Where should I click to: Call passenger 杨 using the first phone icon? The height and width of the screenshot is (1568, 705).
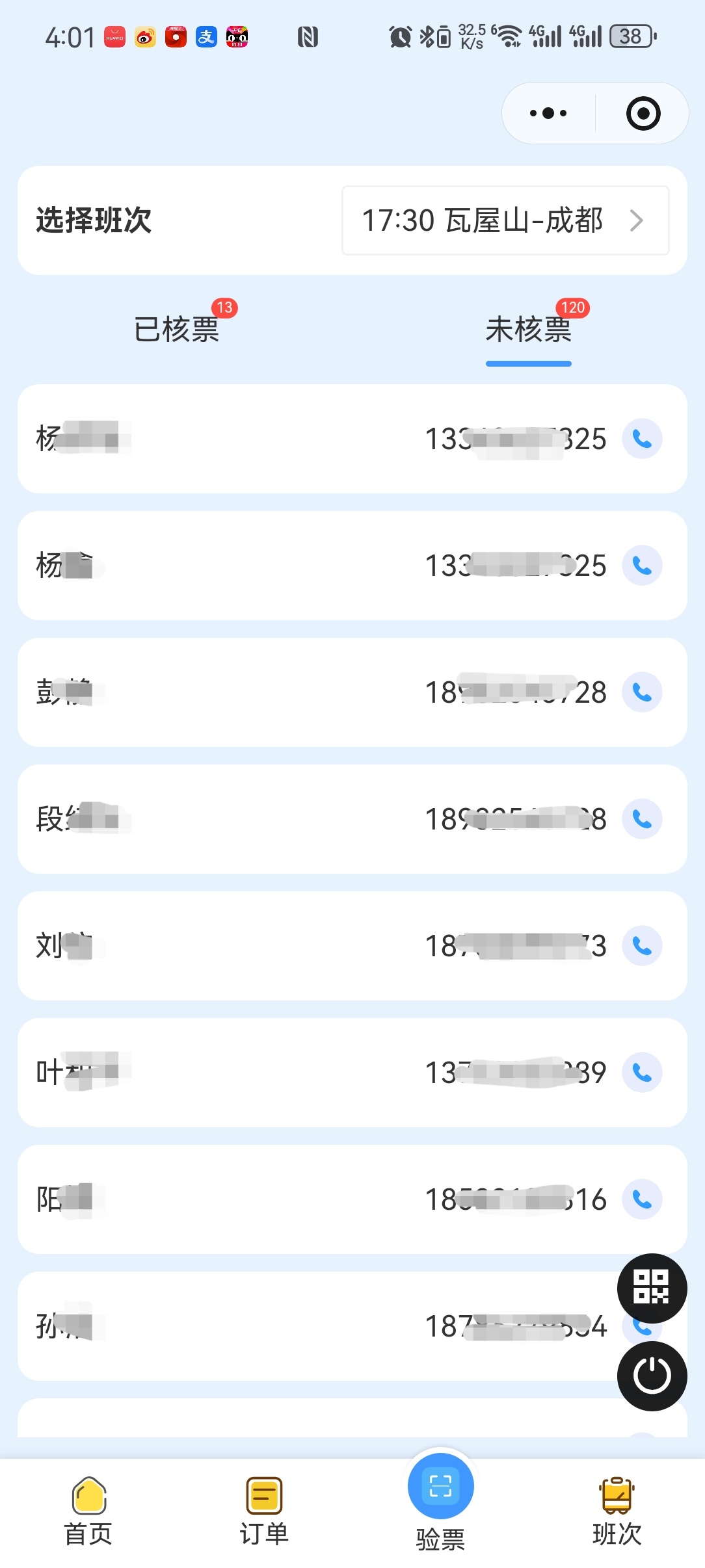point(642,439)
